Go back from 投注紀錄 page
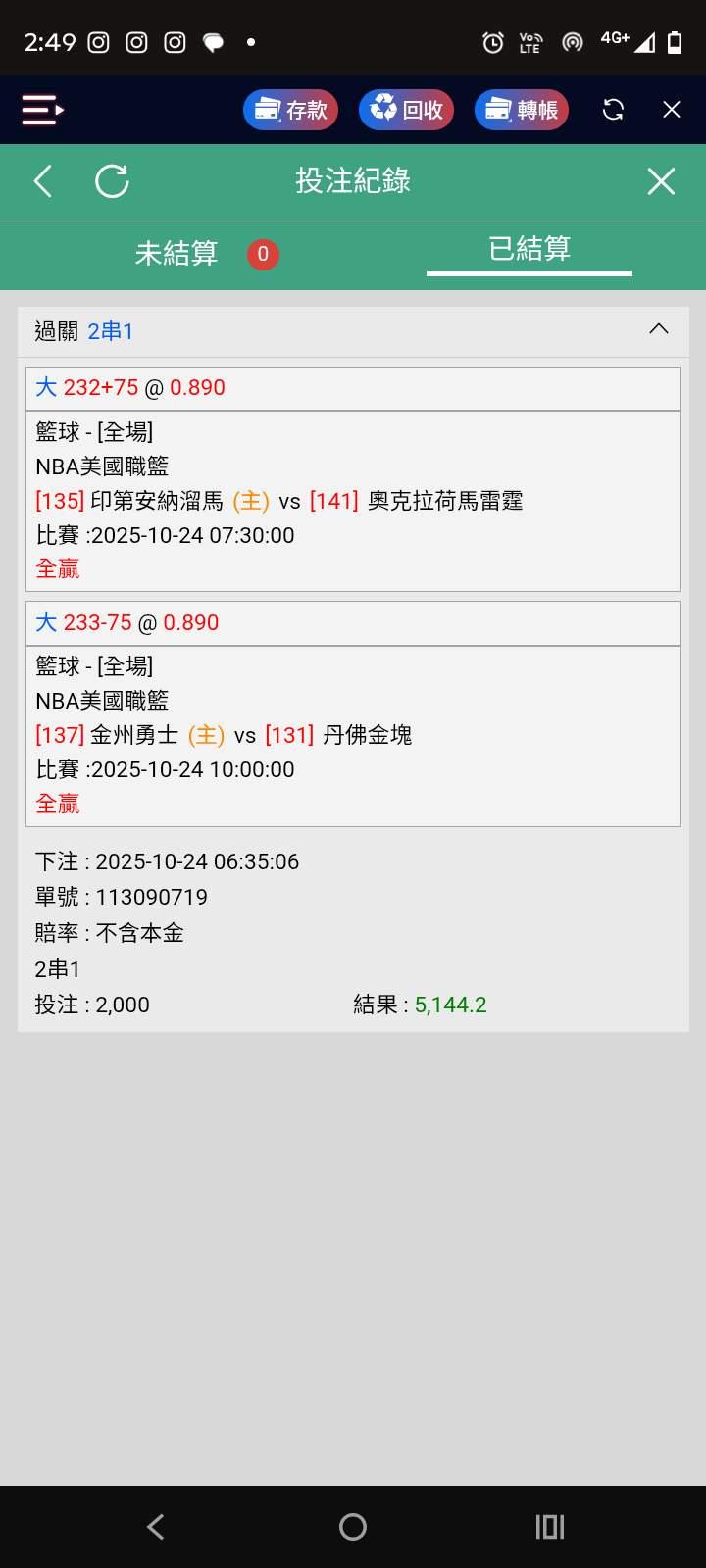706x1568 pixels. (x=43, y=181)
